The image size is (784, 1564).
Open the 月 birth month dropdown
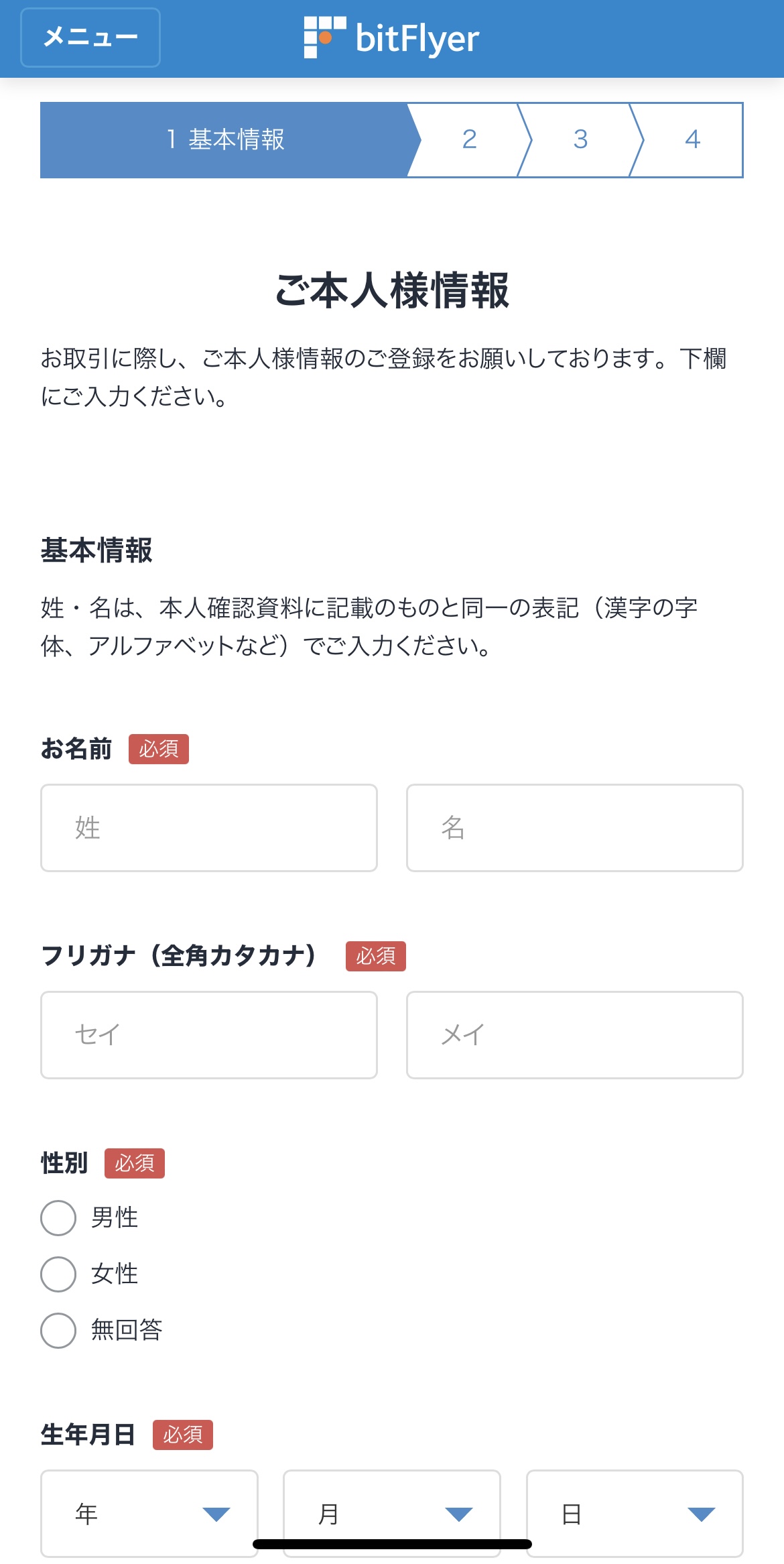click(392, 1514)
